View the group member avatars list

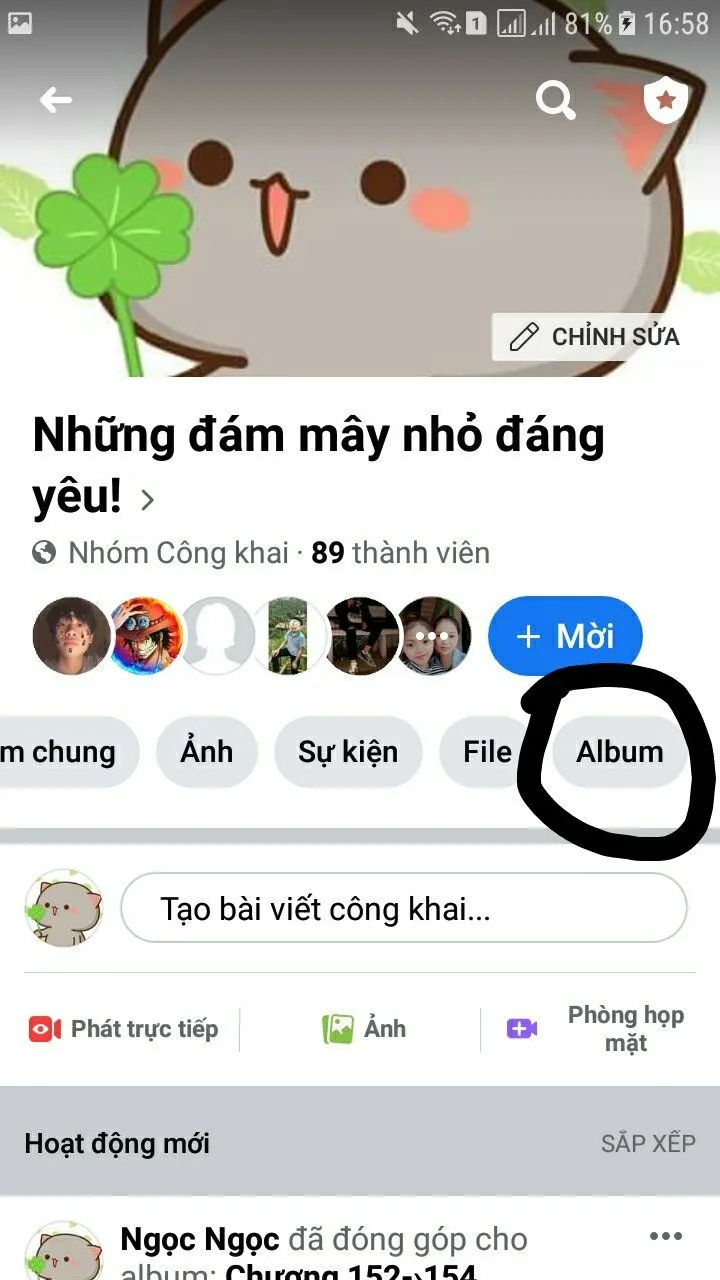click(x=252, y=636)
